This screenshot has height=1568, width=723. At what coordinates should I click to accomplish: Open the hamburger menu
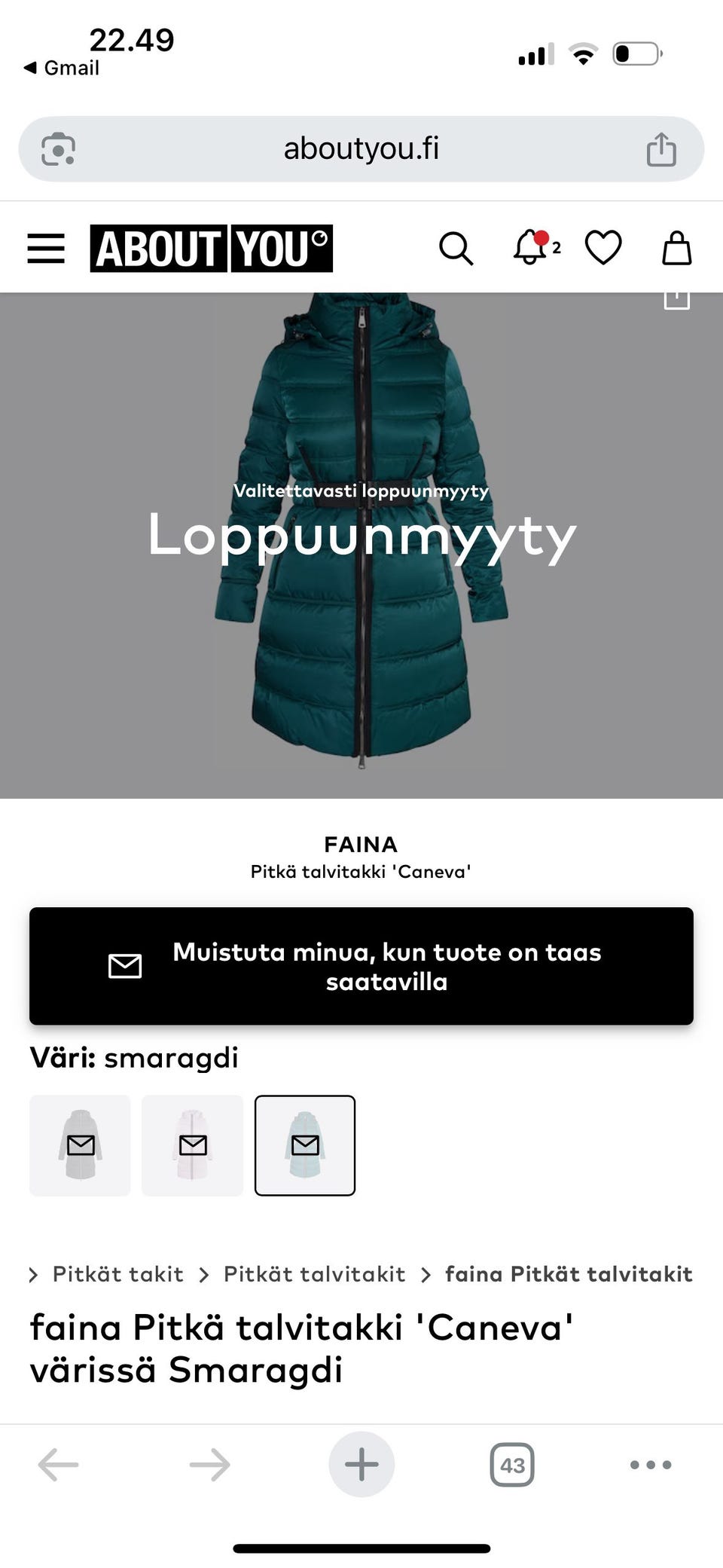point(46,248)
